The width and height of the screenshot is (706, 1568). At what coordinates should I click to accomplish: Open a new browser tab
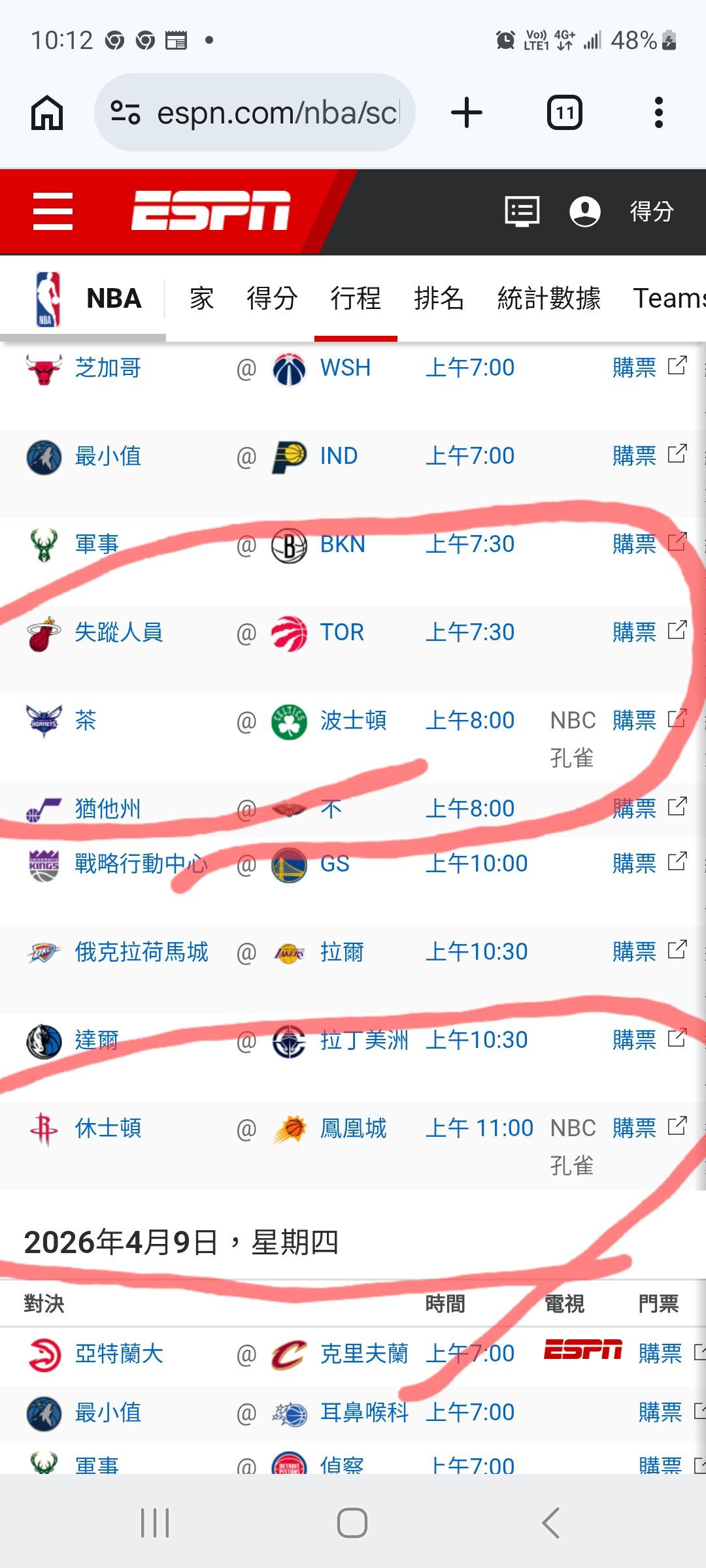coord(467,112)
